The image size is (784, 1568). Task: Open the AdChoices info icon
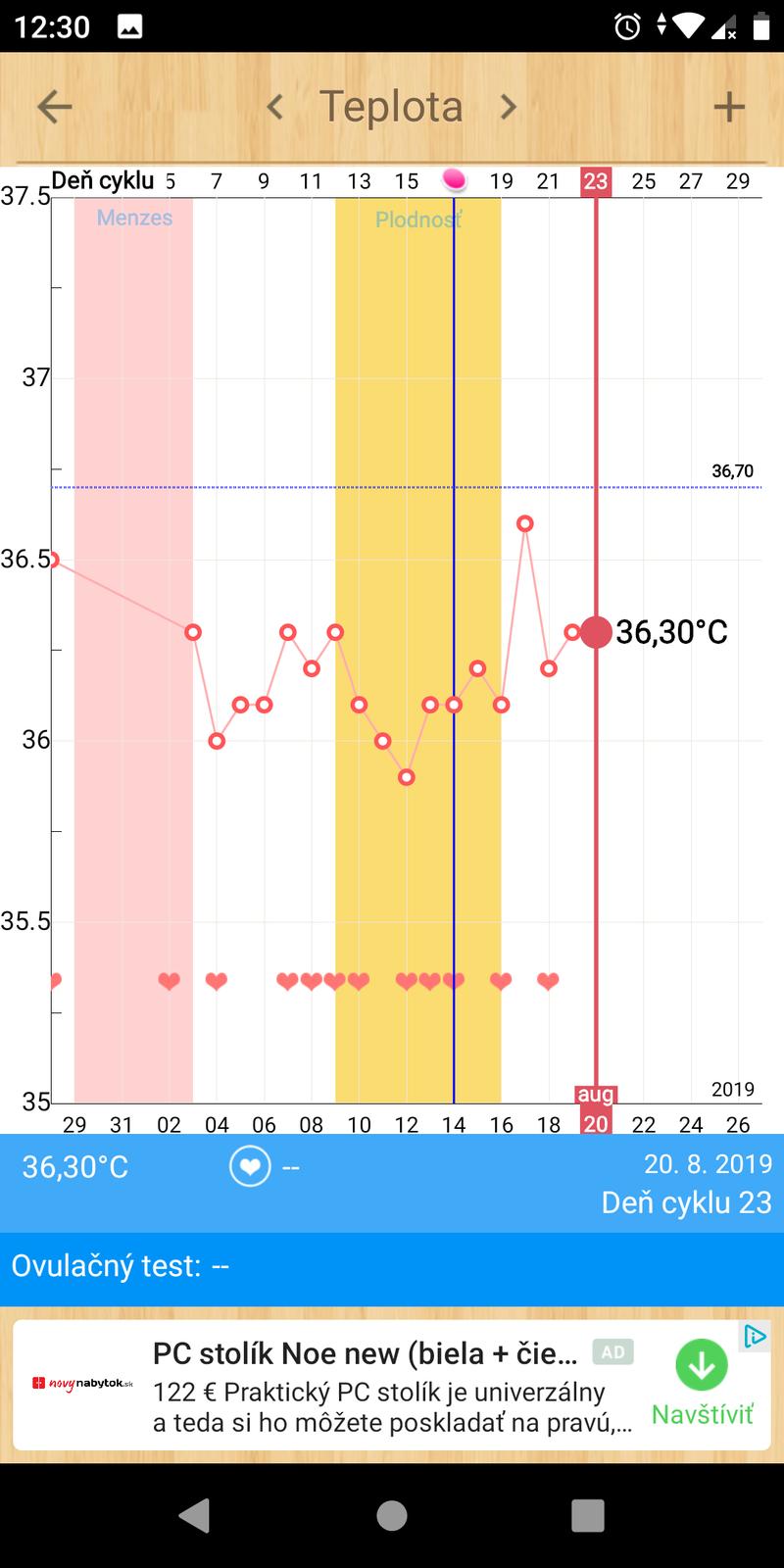(754, 1337)
